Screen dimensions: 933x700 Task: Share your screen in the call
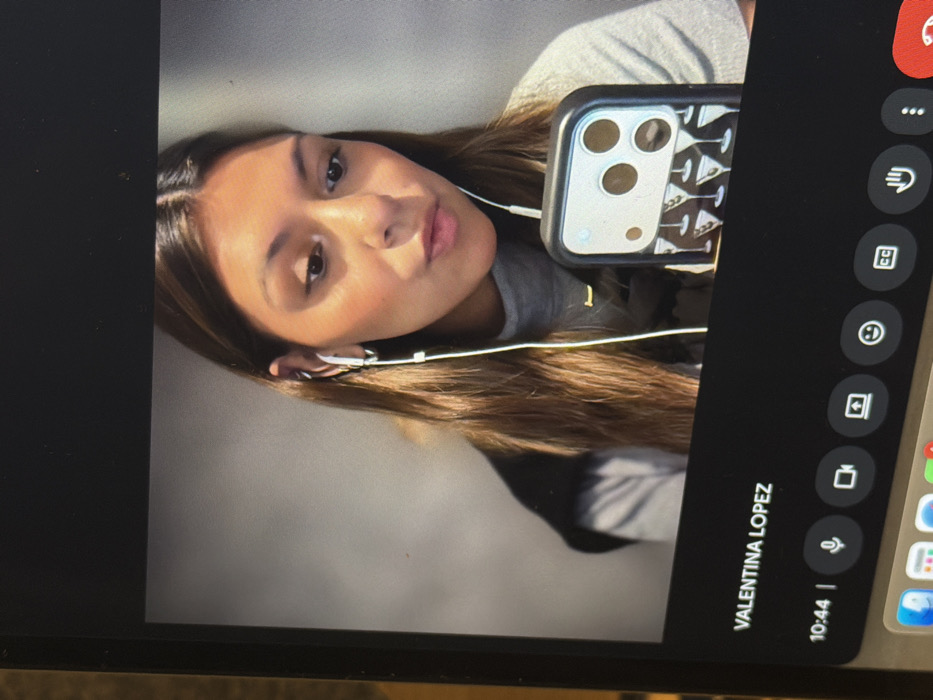tap(858, 405)
